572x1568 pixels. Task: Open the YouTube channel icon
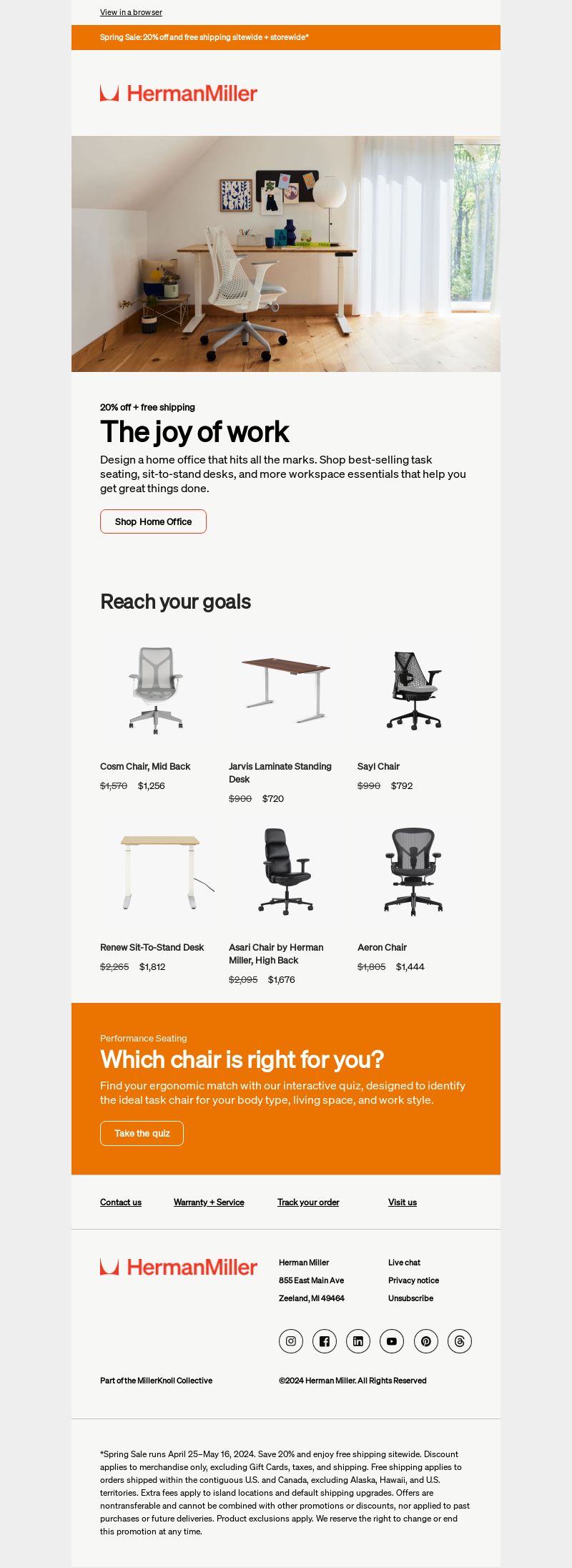click(392, 1341)
